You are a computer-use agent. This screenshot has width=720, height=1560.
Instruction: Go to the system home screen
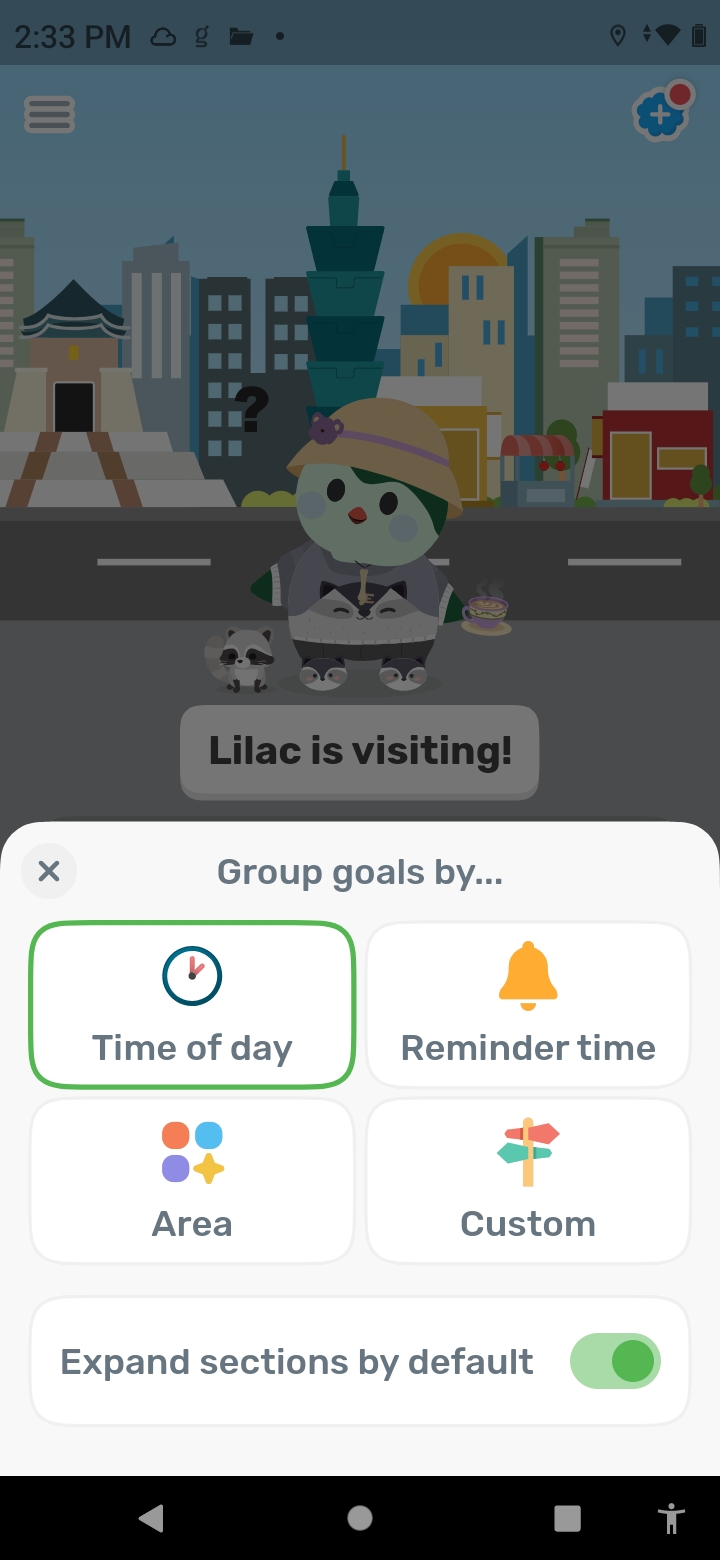tap(360, 1518)
